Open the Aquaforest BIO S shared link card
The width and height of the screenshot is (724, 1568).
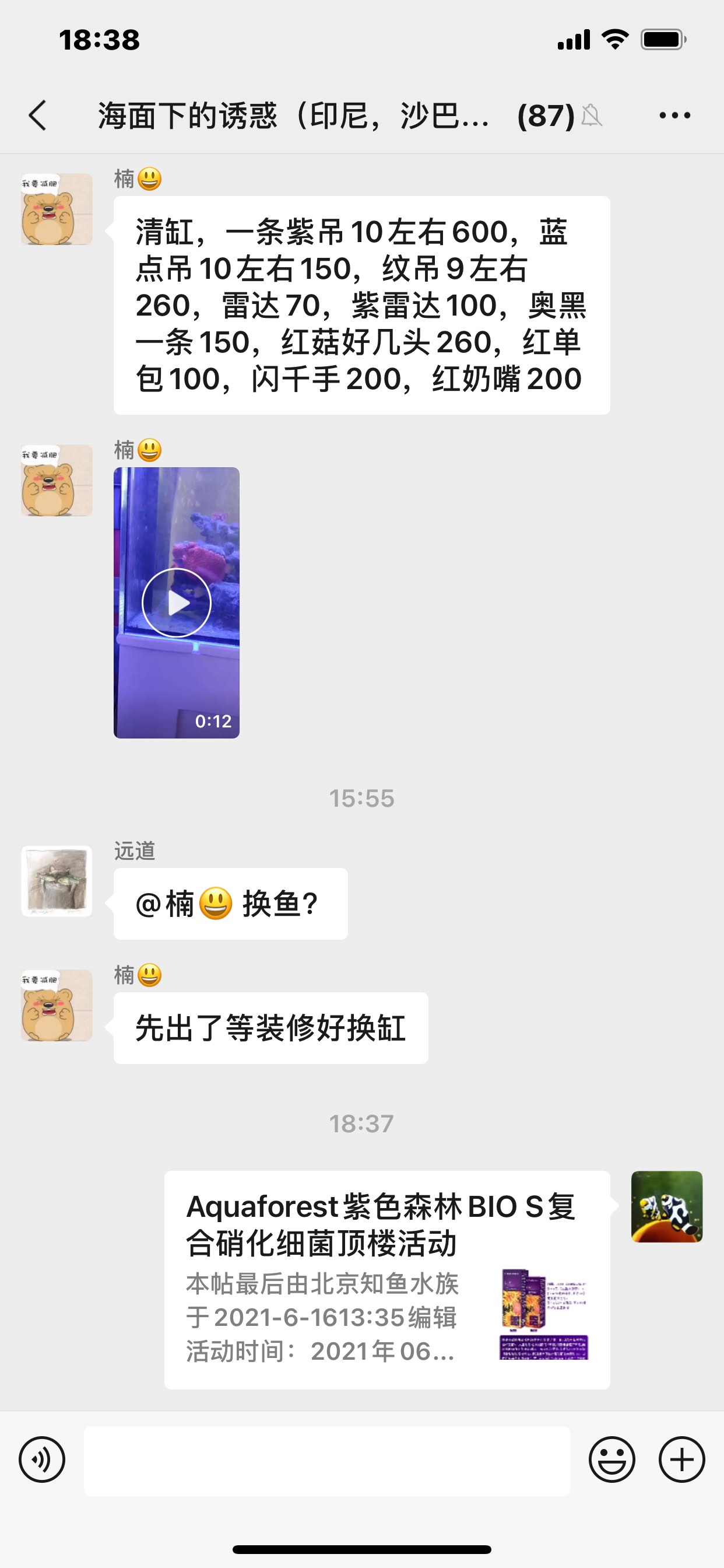(x=387, y=1279)
